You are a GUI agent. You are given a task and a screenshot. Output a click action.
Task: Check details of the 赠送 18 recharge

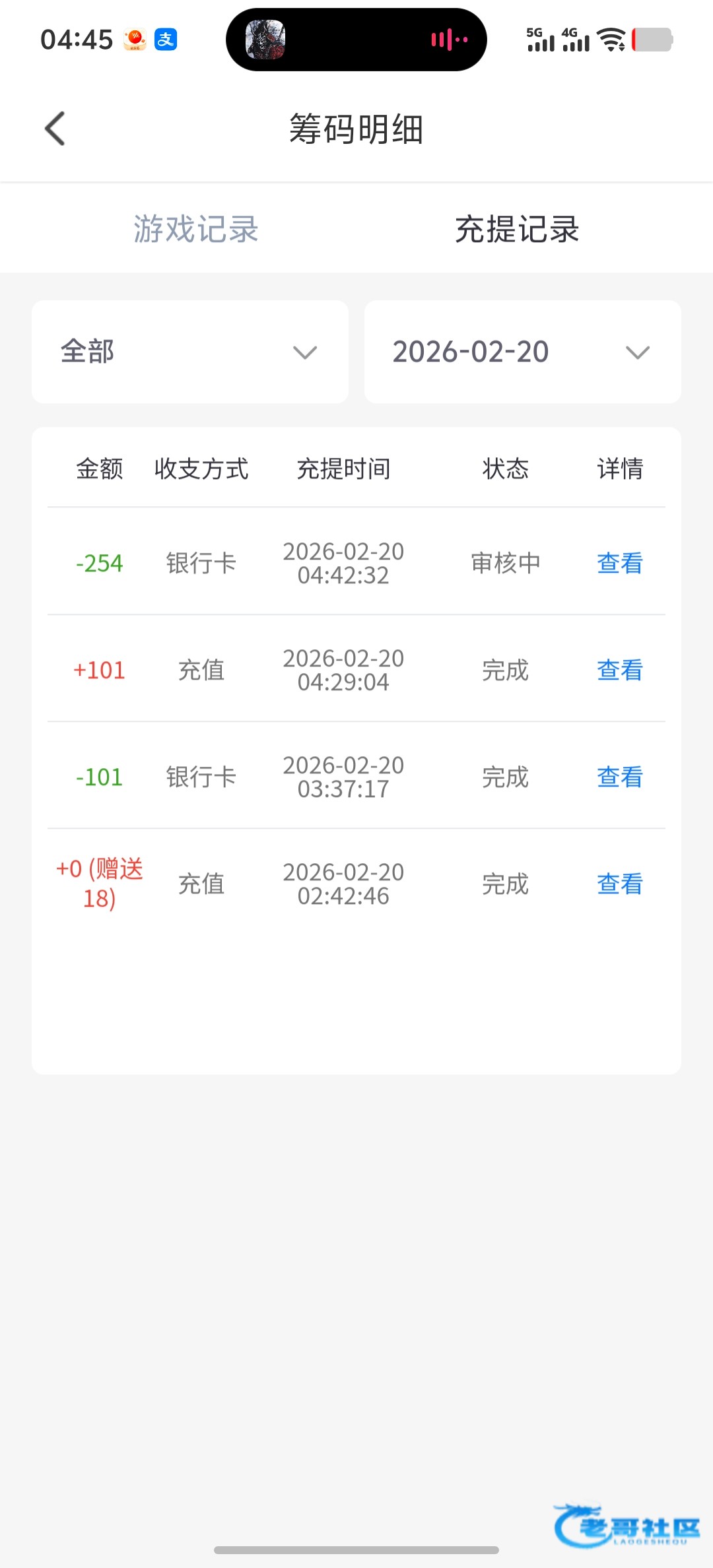619,884
